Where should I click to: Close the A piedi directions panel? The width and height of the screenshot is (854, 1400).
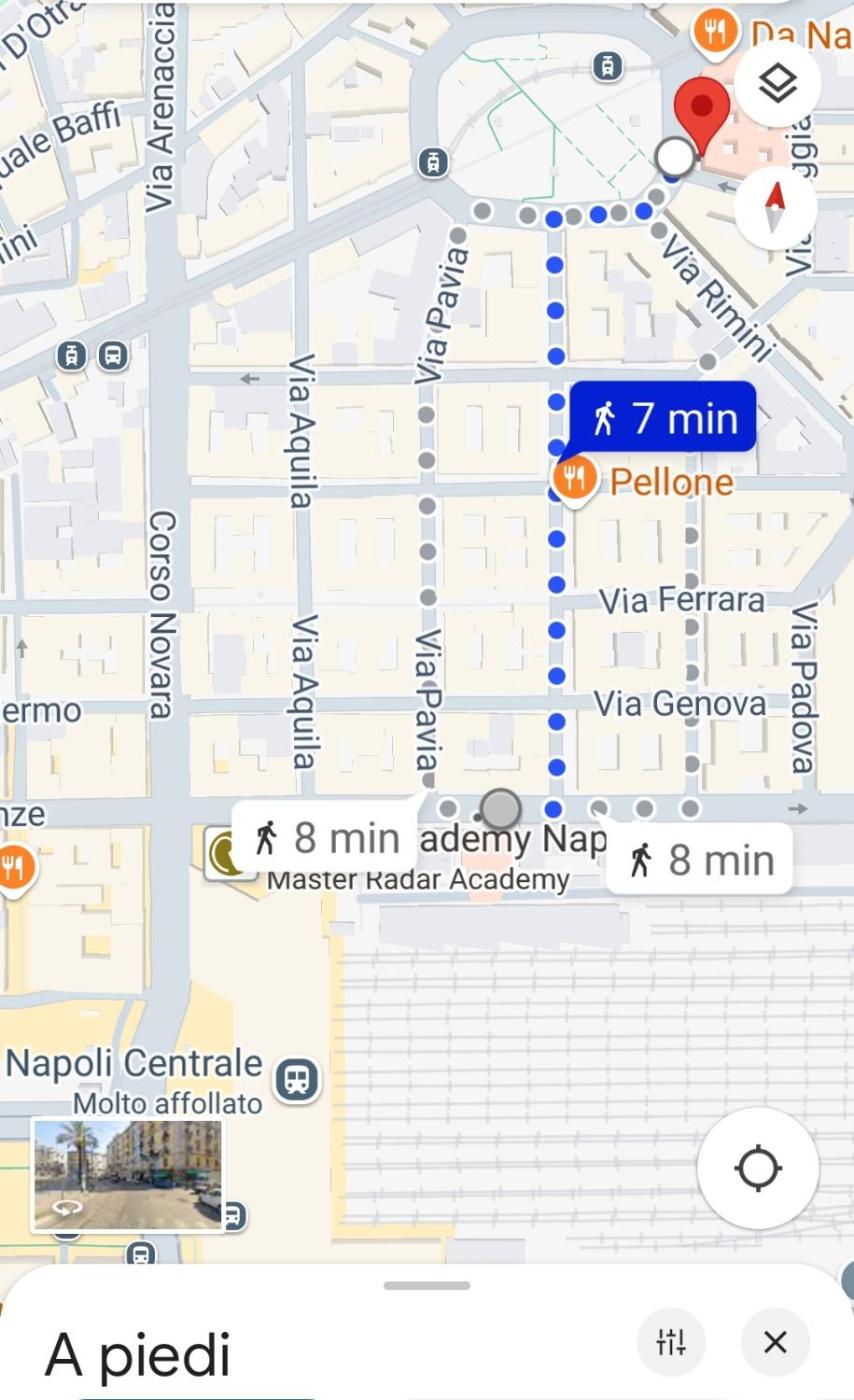[775, 1342]
